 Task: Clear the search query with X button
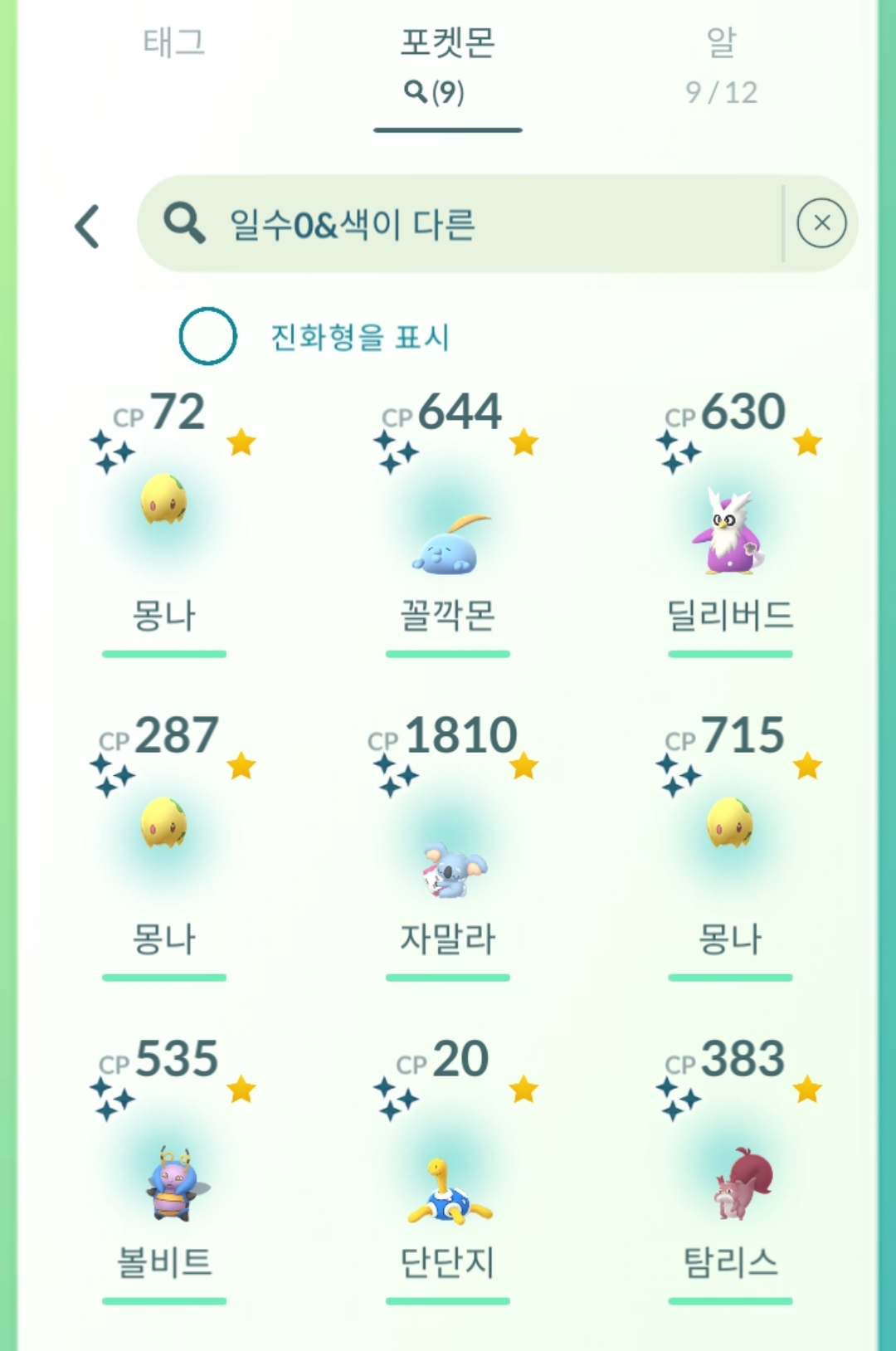coord(821,223)
